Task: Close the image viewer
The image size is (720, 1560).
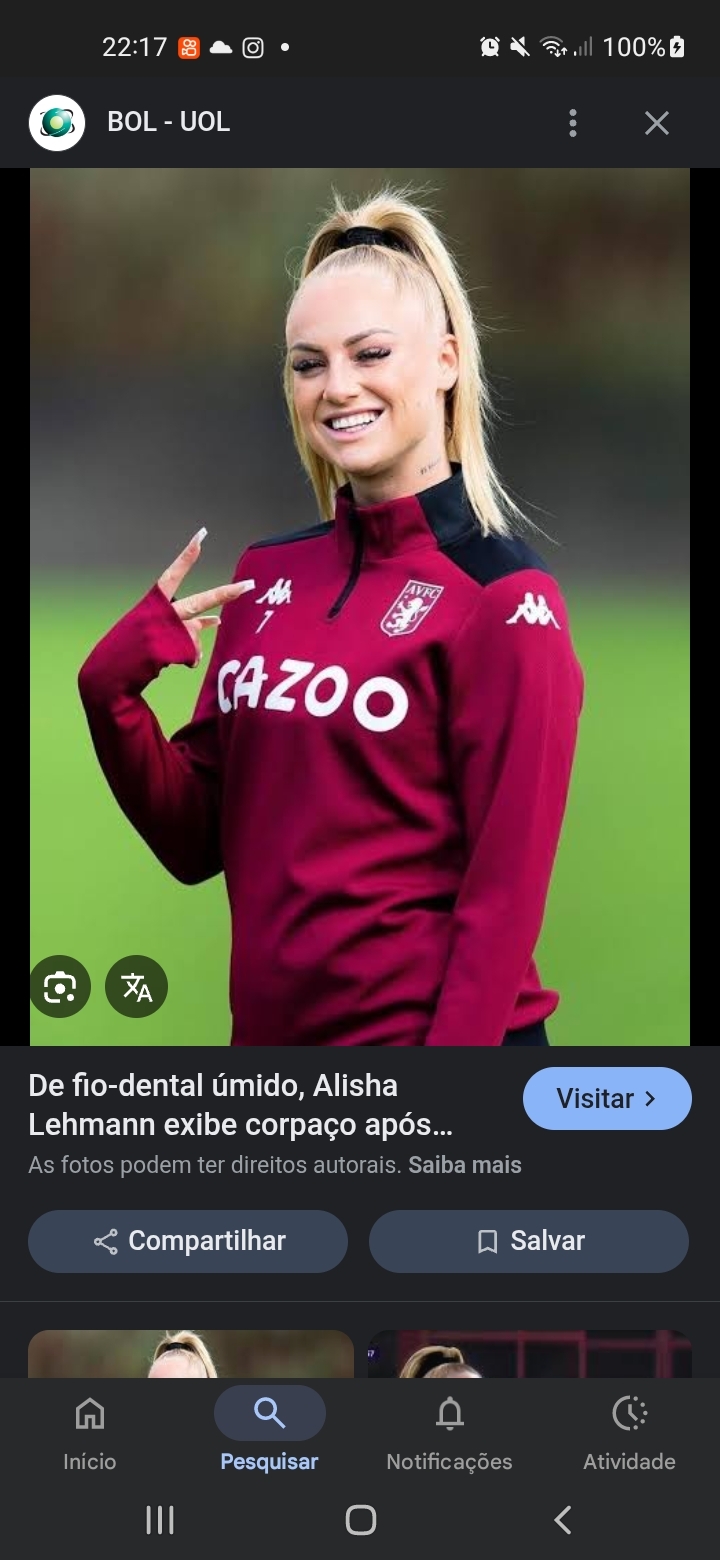Action: [x=656, y=123]
